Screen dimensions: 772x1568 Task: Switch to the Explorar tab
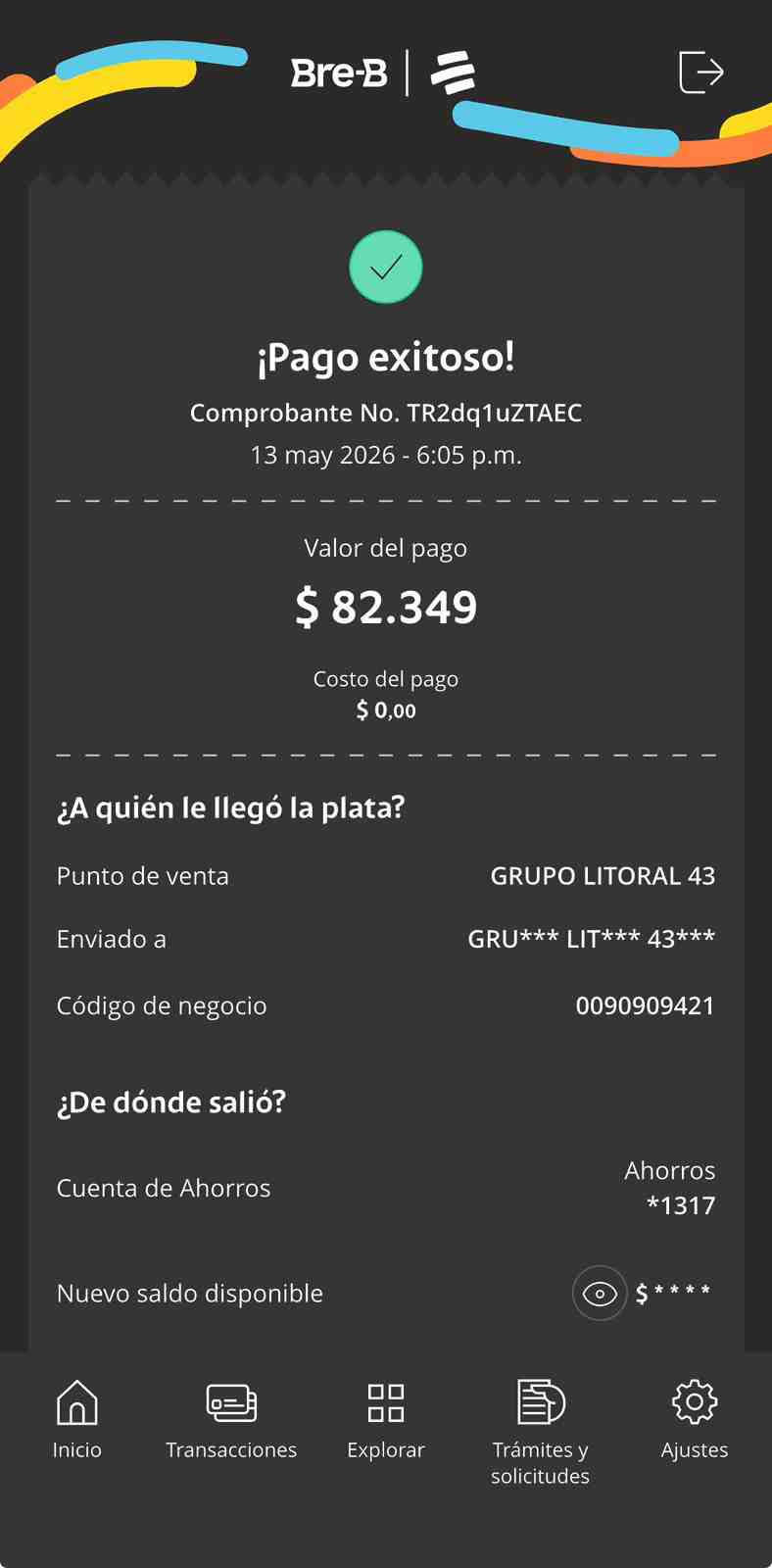(x=386, y=1419)
